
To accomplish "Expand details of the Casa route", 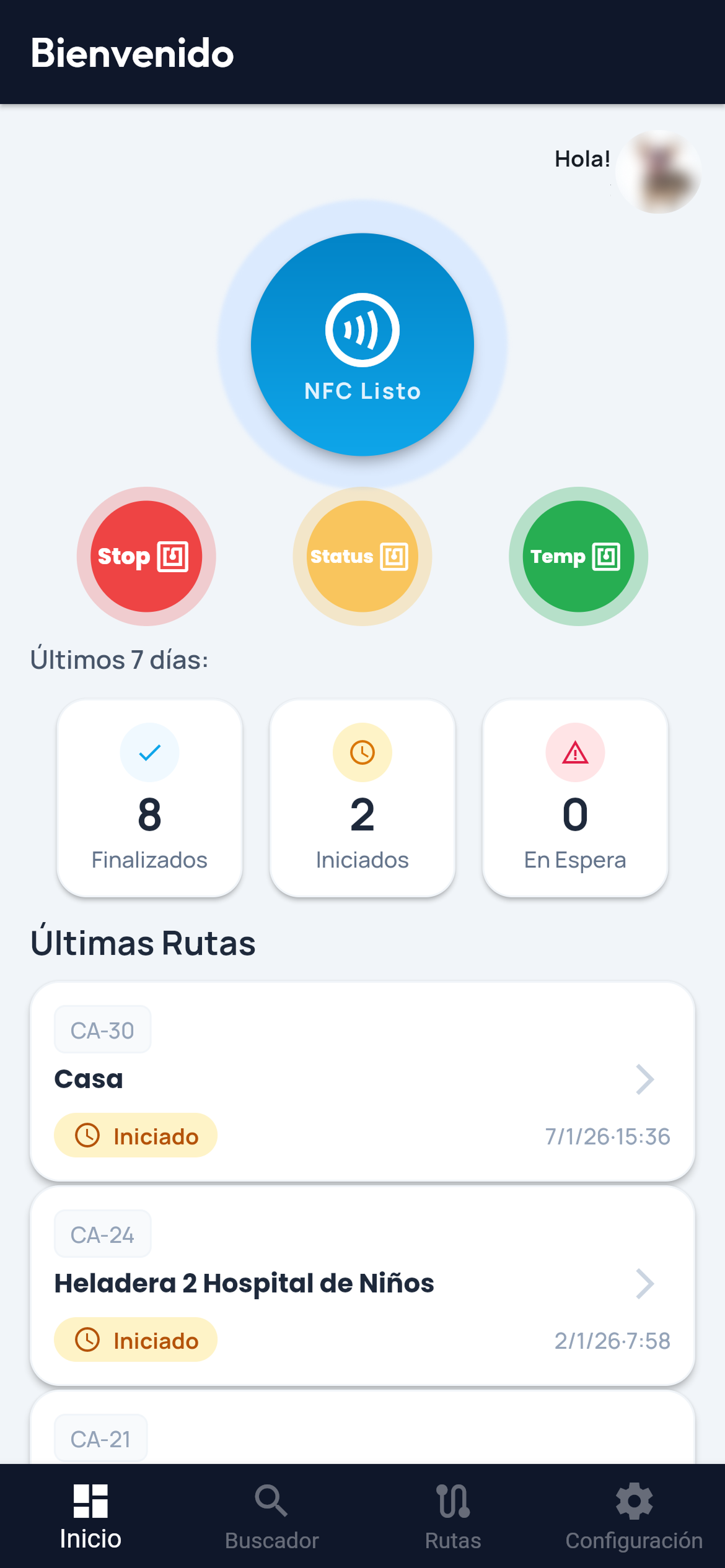I will point(643,1079).
